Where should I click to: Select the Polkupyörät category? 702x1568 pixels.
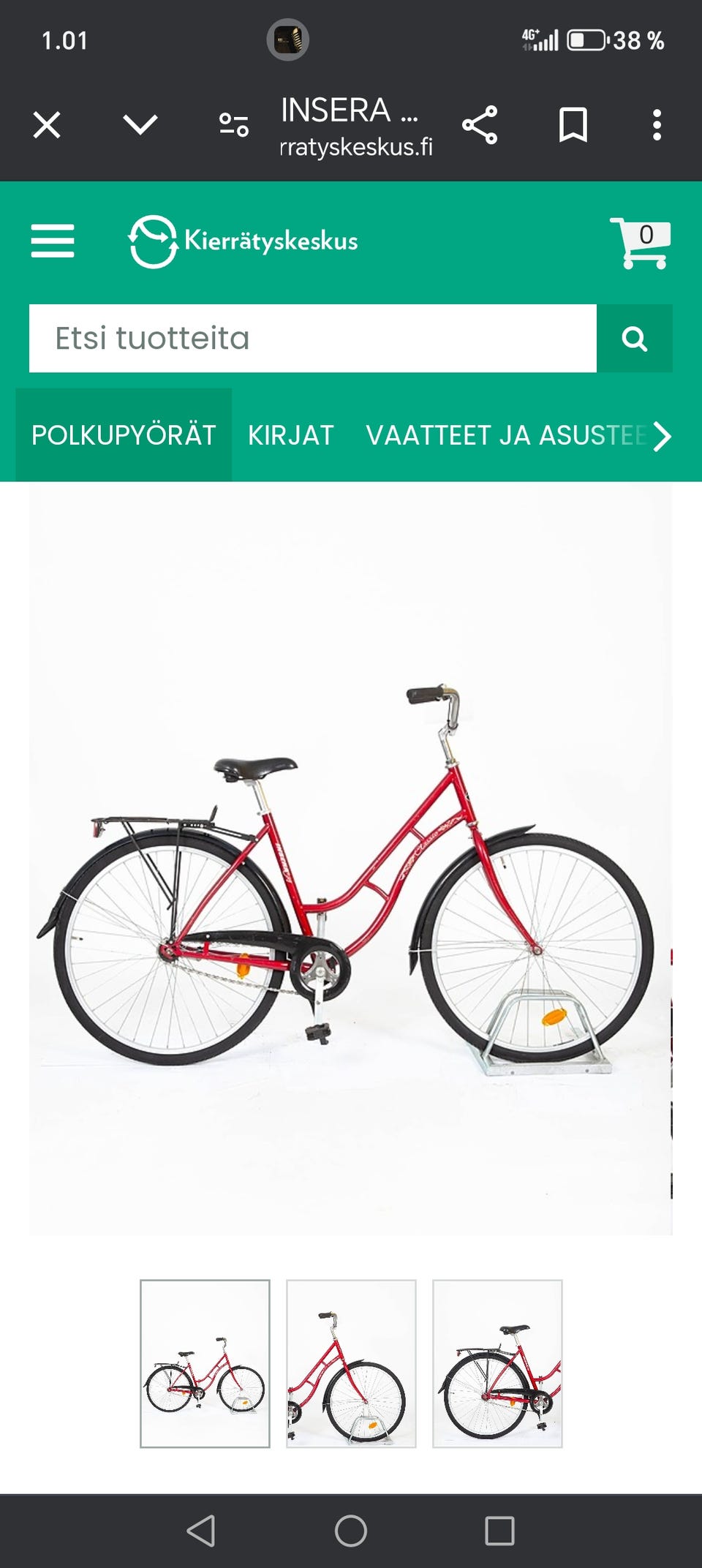click(x=124, y=435)
